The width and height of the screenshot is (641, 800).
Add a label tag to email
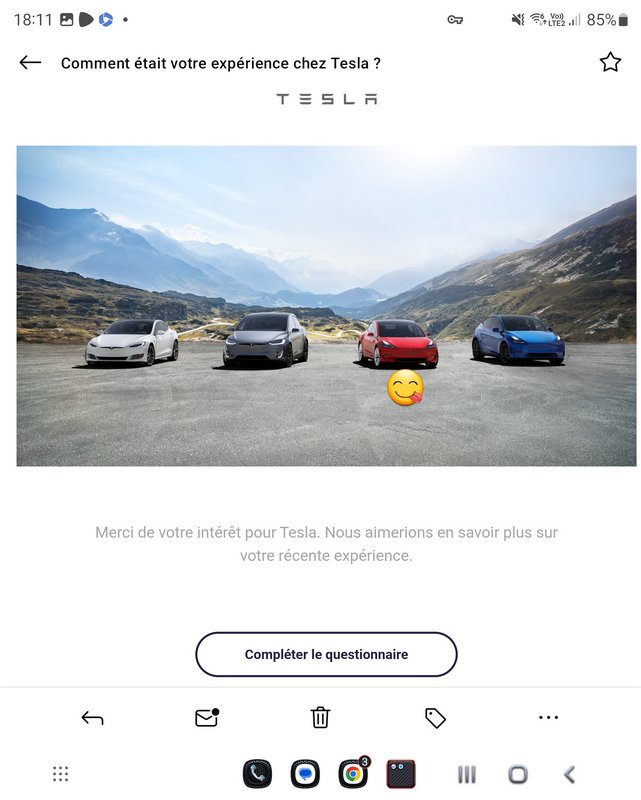(x=435, y=717)
